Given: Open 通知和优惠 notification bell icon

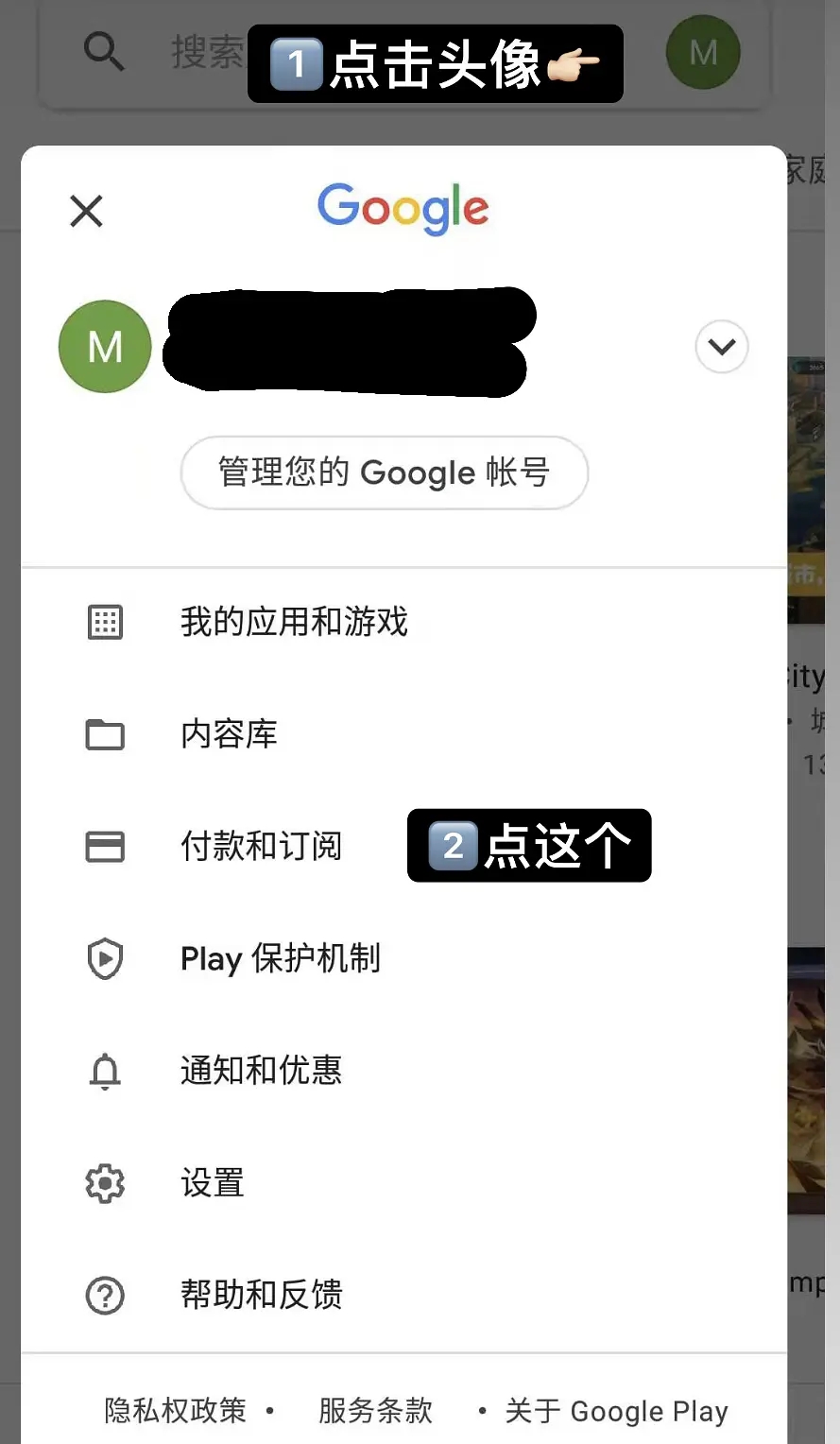Looking at the screenshot, I should tap(104, 1071).
